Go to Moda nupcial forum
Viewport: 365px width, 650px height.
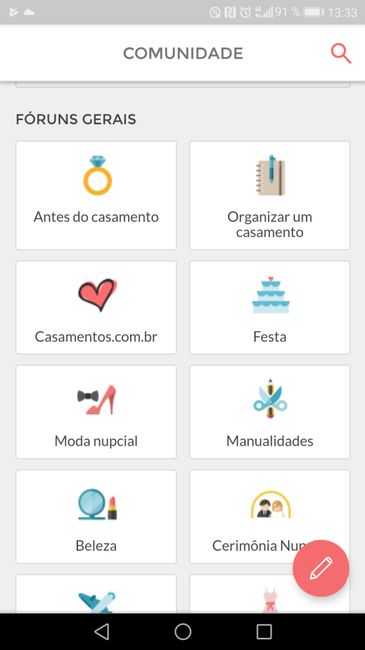[x=96, y=412]
